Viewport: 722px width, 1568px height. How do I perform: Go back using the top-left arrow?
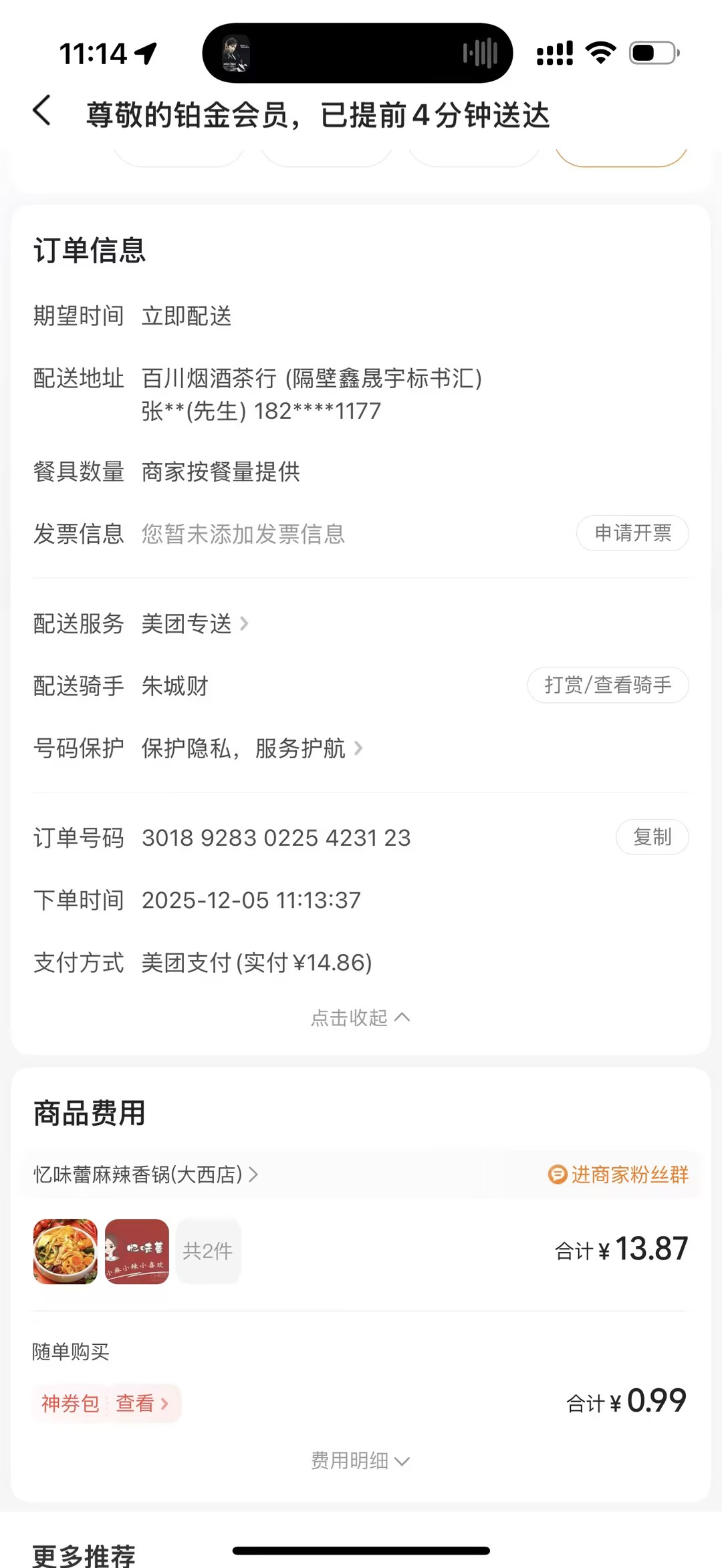pos(41,111)
